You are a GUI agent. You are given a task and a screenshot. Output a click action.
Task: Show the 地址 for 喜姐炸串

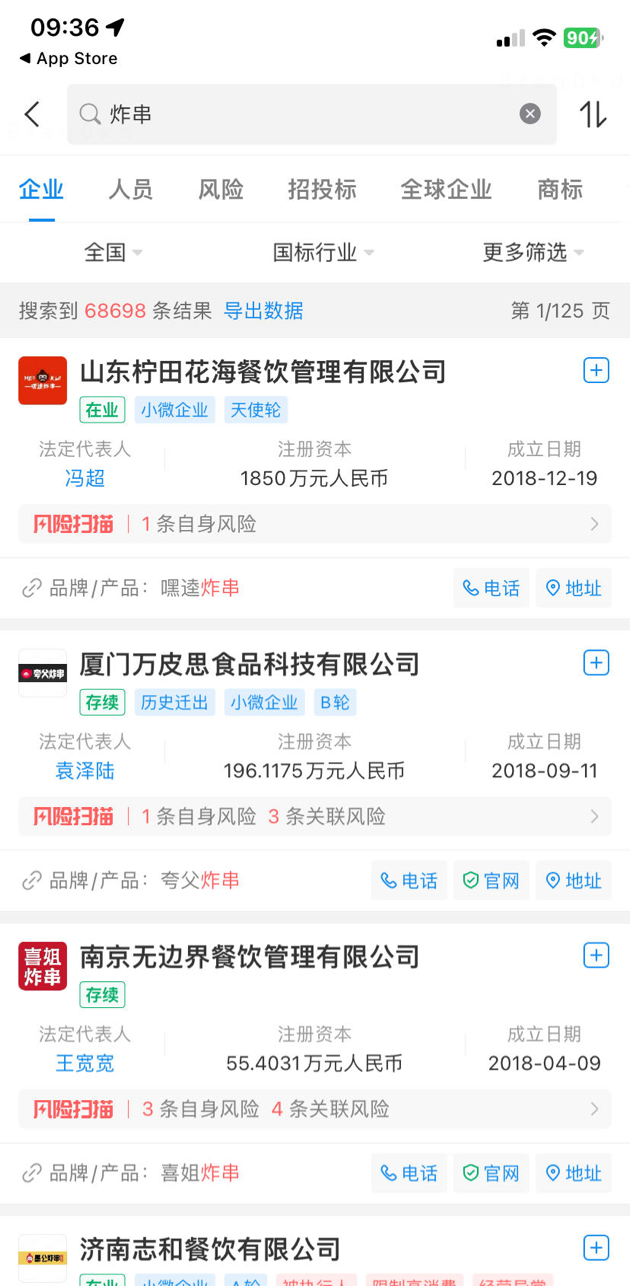tap(574, 1173)
